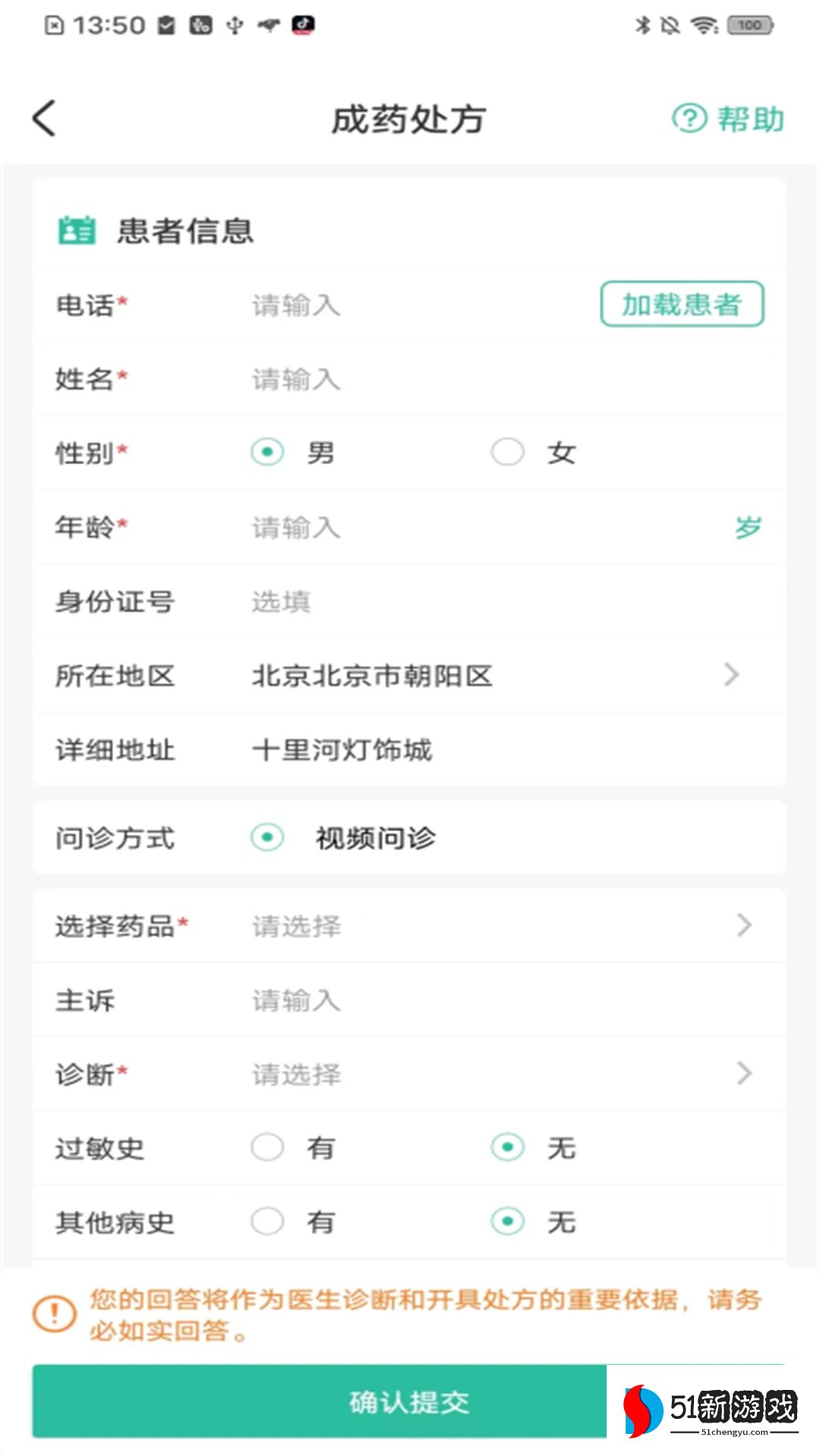
Task: Select 女 for 性别
Action: coord(507,453)
